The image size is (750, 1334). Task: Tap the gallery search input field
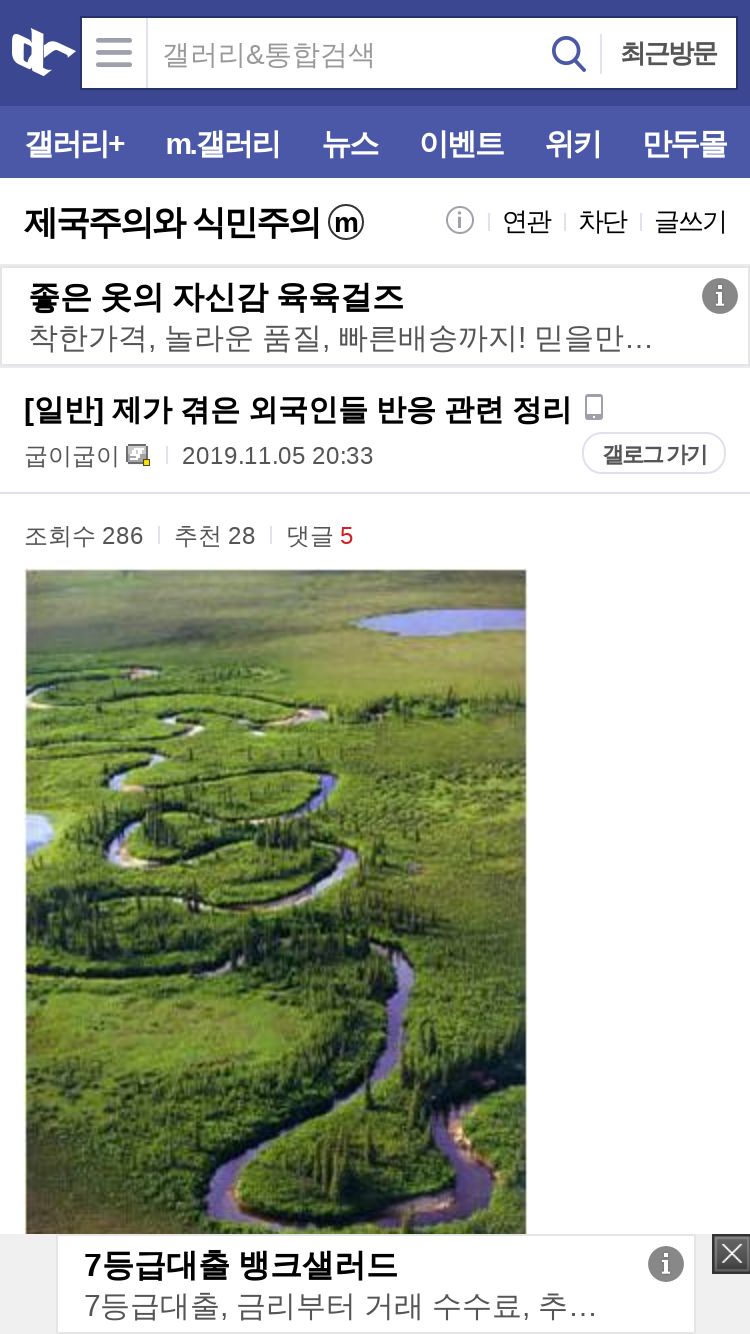click(347, 53)
